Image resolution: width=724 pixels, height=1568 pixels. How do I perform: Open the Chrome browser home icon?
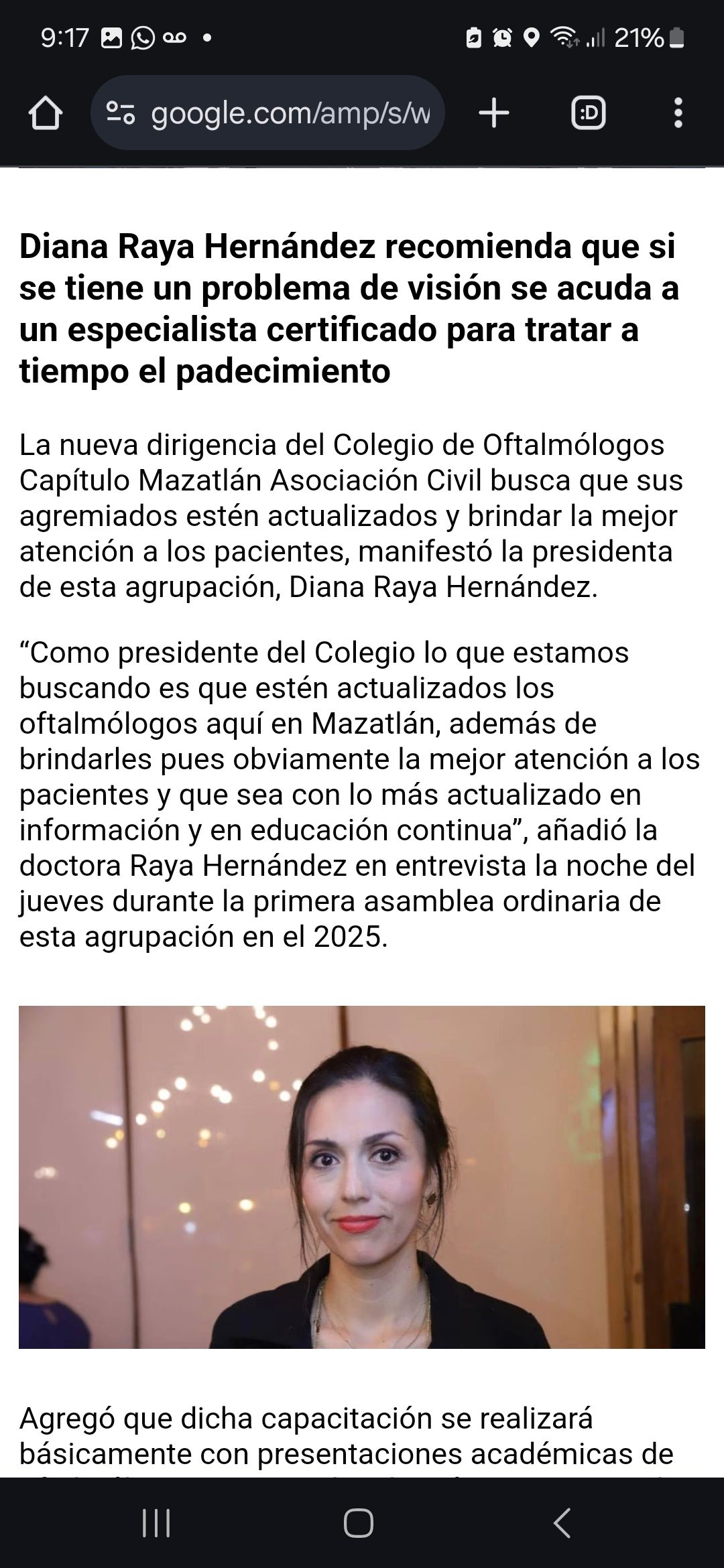click(45, 113)
